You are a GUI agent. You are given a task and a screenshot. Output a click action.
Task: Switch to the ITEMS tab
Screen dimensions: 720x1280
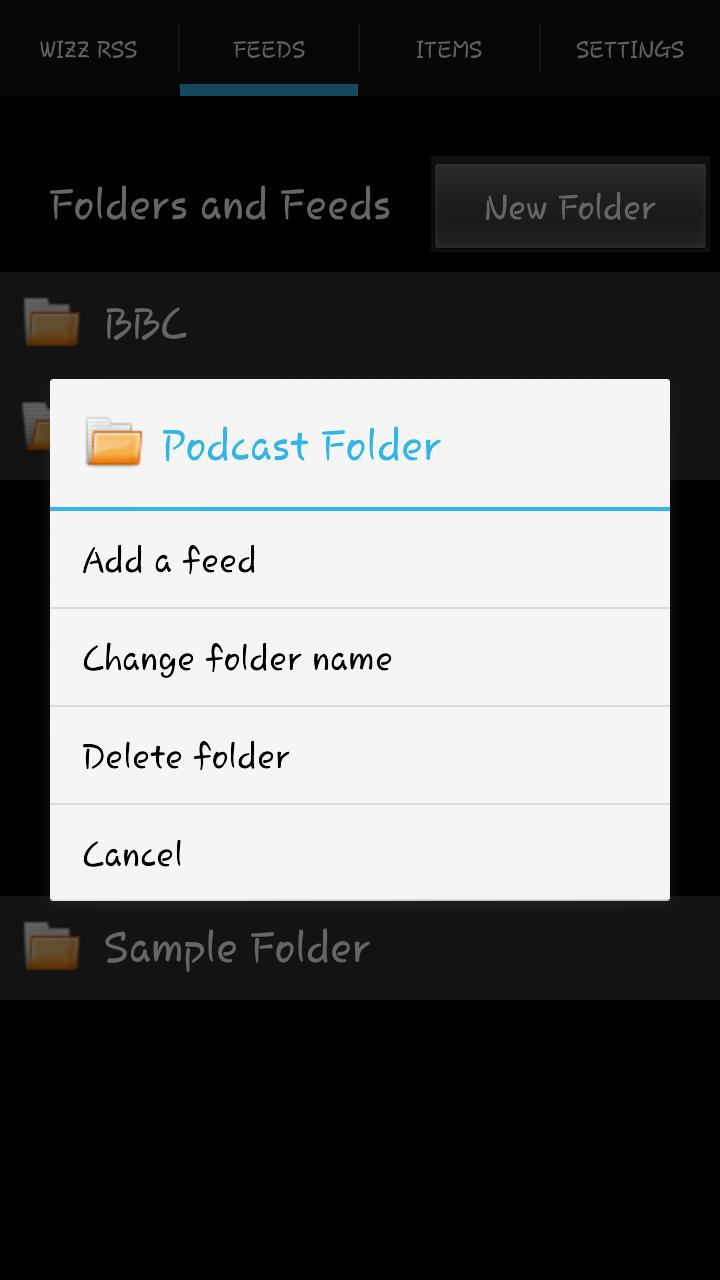[x=447, y=48]
